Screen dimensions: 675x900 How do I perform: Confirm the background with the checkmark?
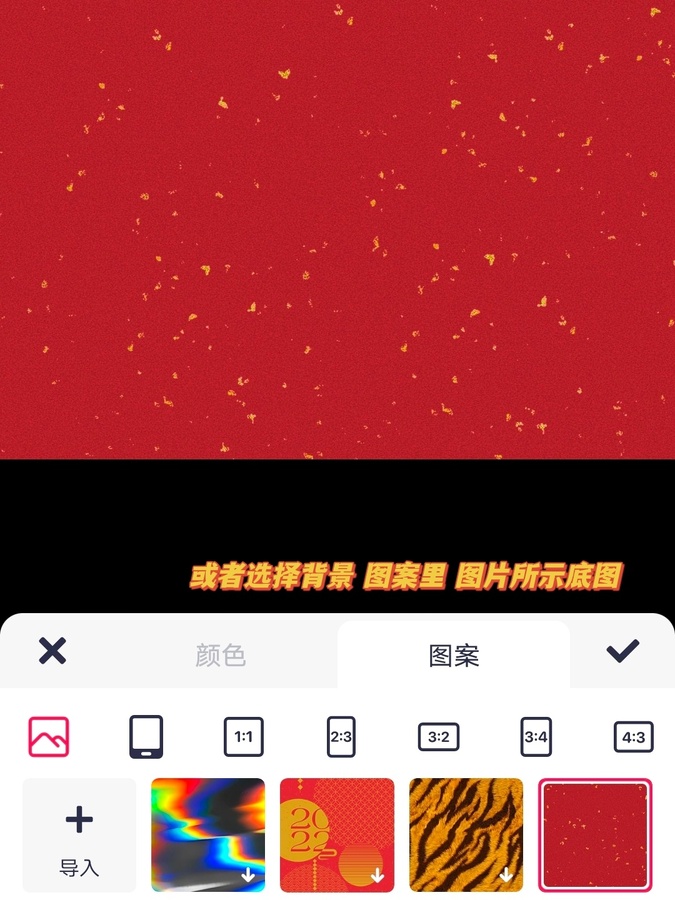[622, 652]
